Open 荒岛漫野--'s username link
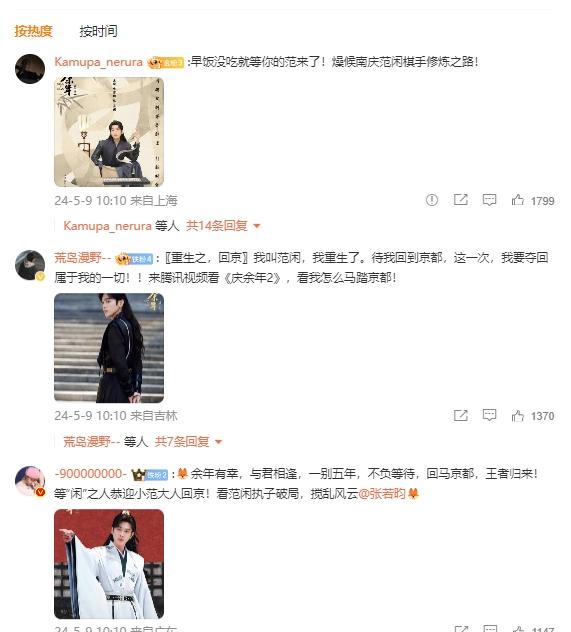571x632 pixels. (82, 258)
